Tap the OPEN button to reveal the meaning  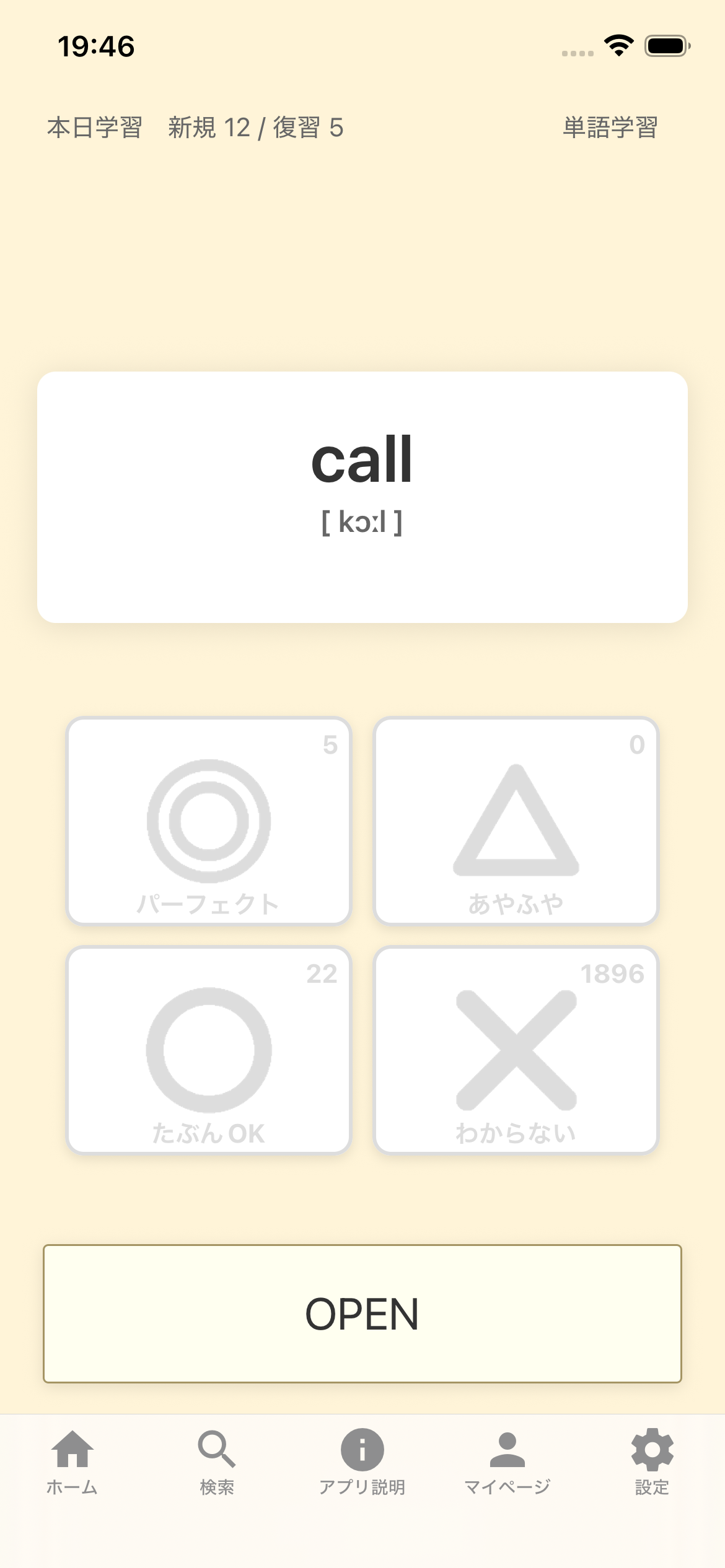[x=362, y=1313]
